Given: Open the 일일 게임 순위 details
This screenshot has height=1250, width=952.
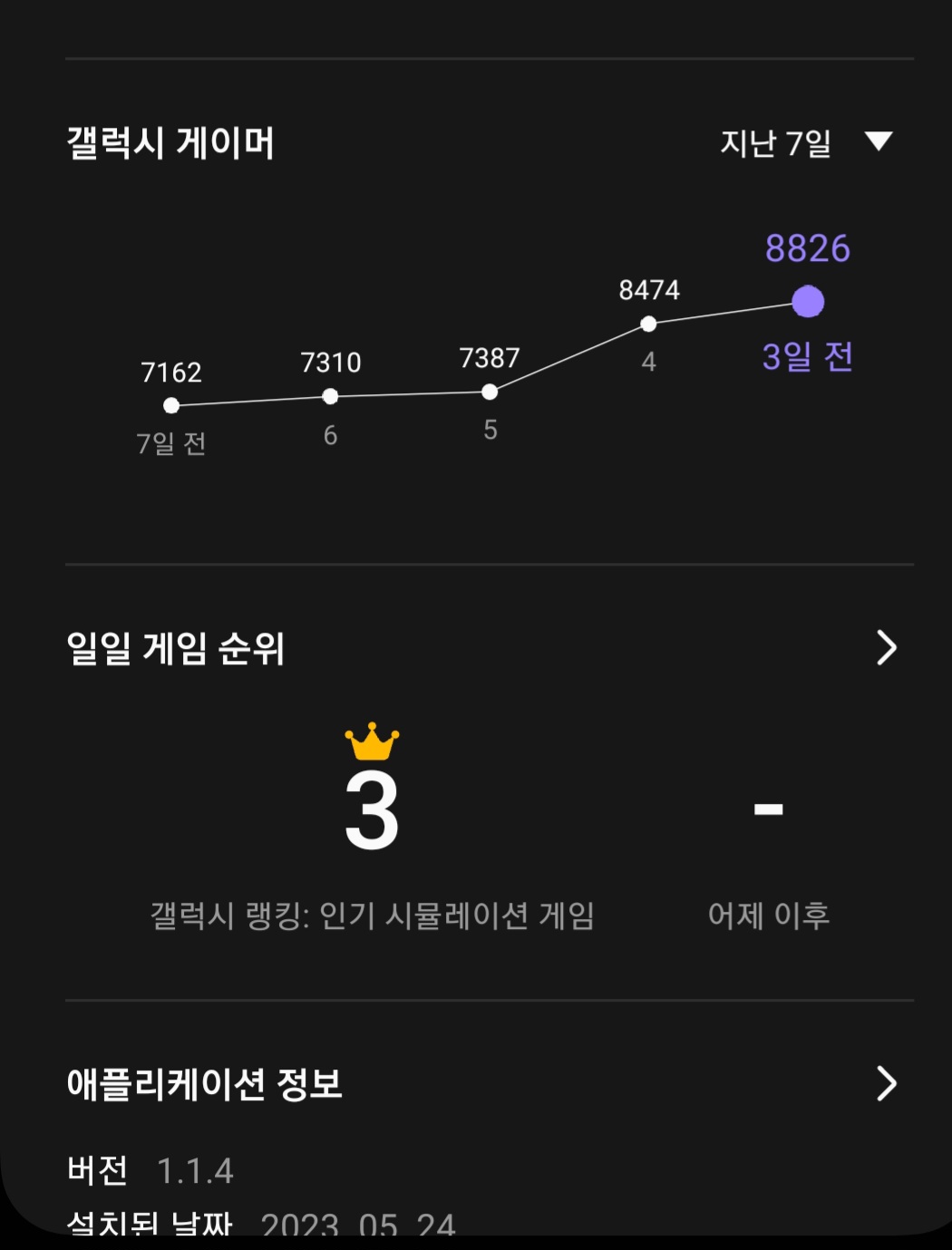Looking at the screenshot, I should [x=886, y=648].
